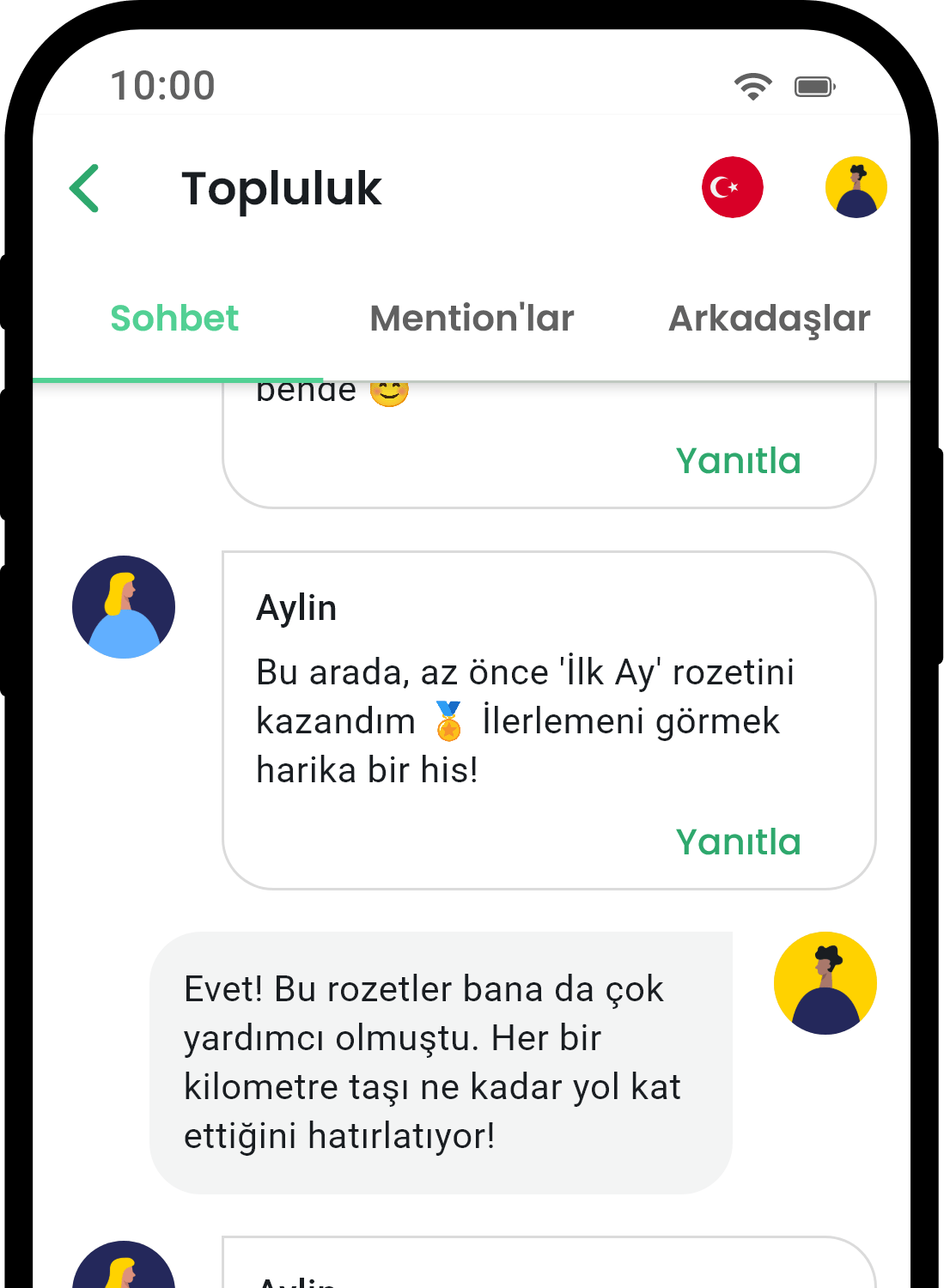The height and width of the screenshot is (1288, 944).
Task: Tap the back arrow to leave Topluluk
Action: (83, 187)
